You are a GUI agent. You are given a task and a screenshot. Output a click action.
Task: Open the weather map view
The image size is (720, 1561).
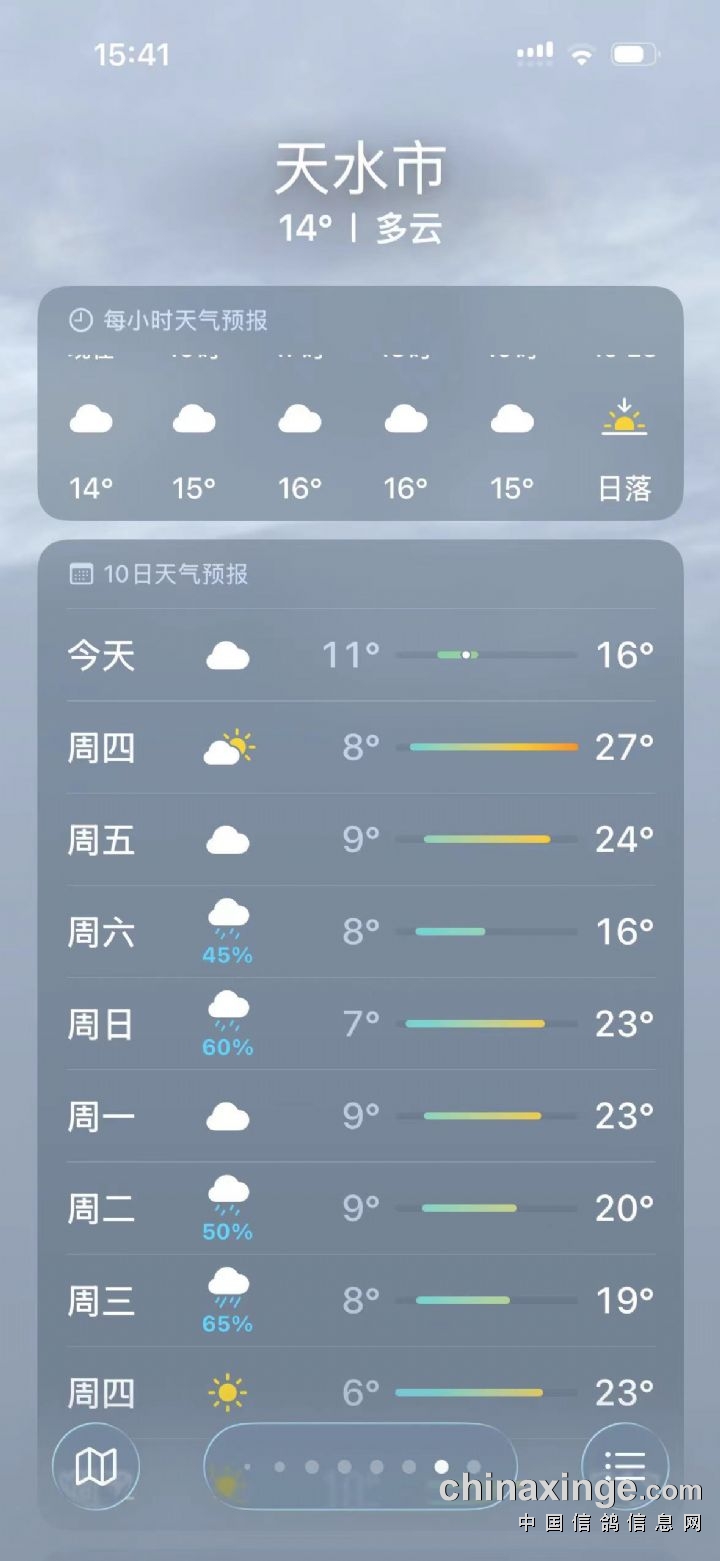coord(96,1466)
